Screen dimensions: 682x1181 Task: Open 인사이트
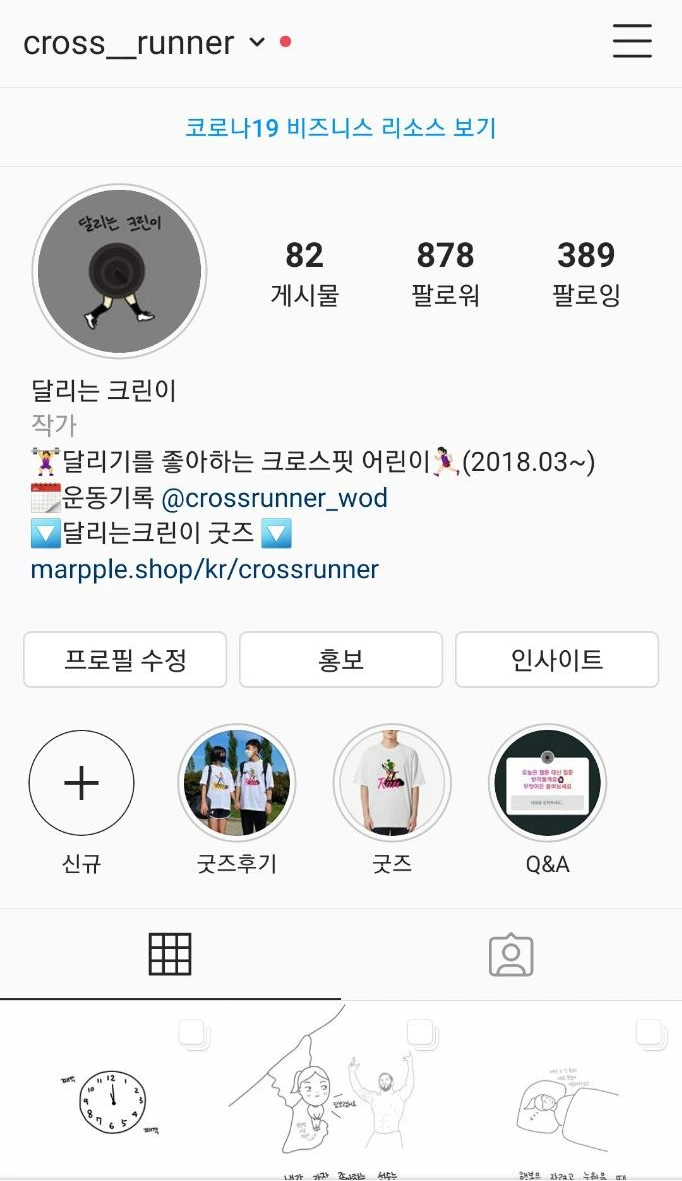(x=557, y=660)
